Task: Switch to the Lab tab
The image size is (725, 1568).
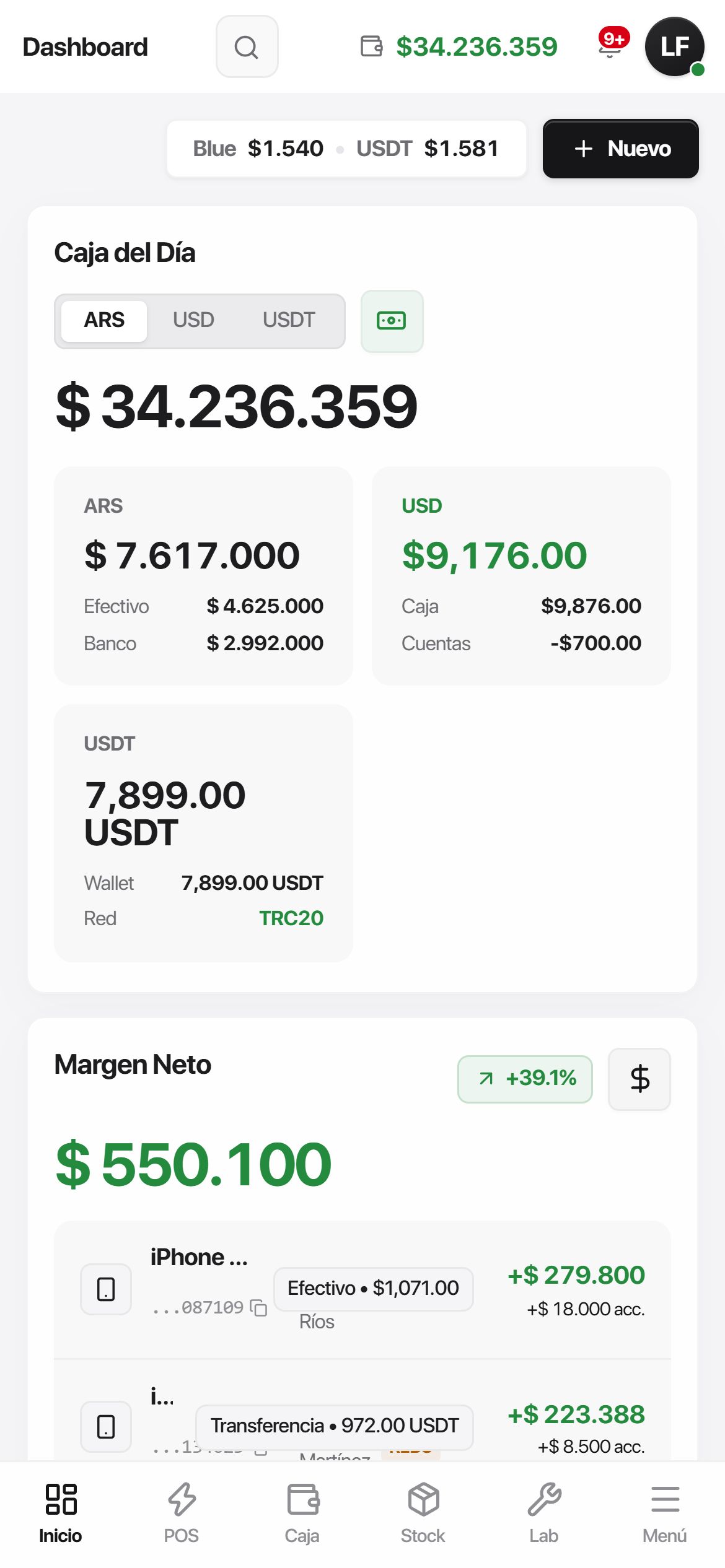Action: click(544, 1512)
